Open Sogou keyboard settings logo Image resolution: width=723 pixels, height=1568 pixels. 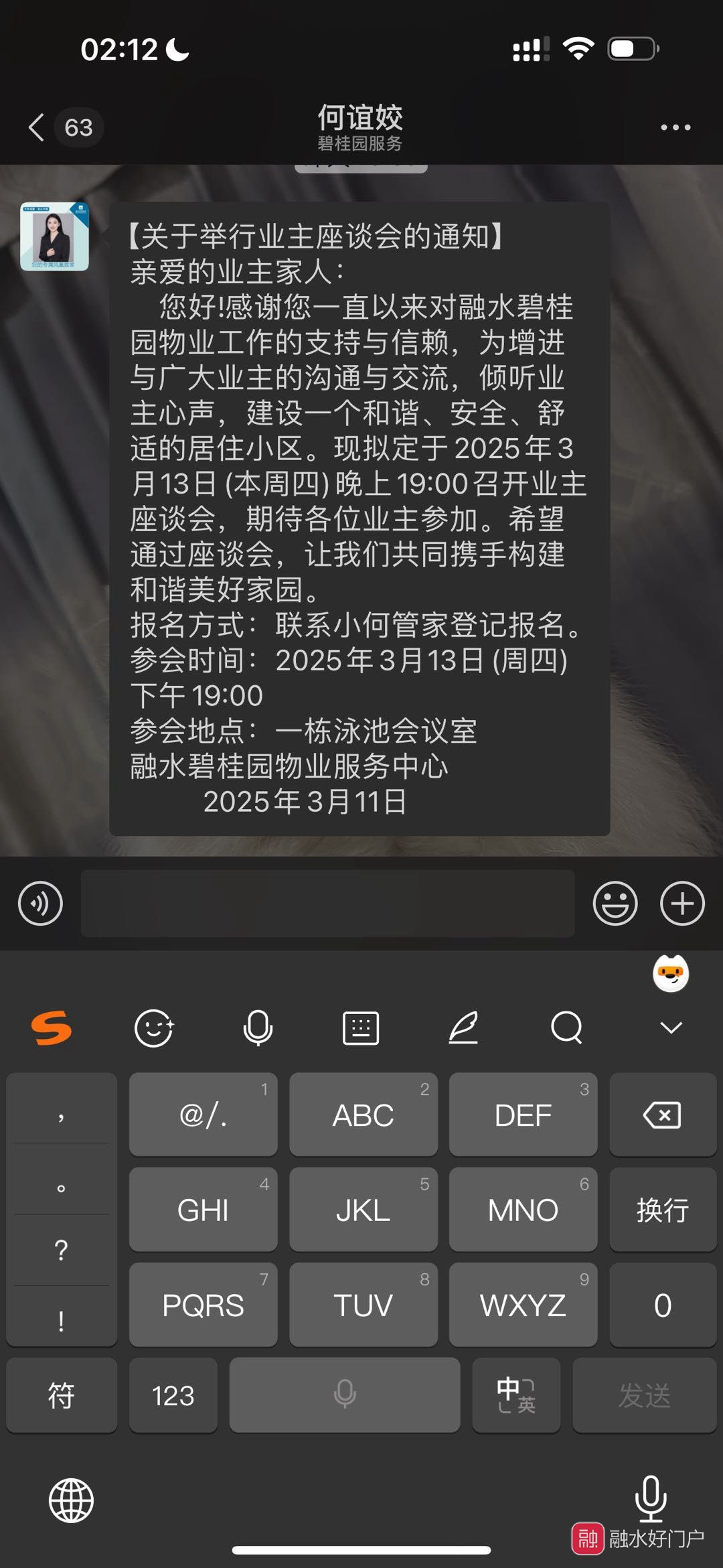click(x=52, y=1027)
